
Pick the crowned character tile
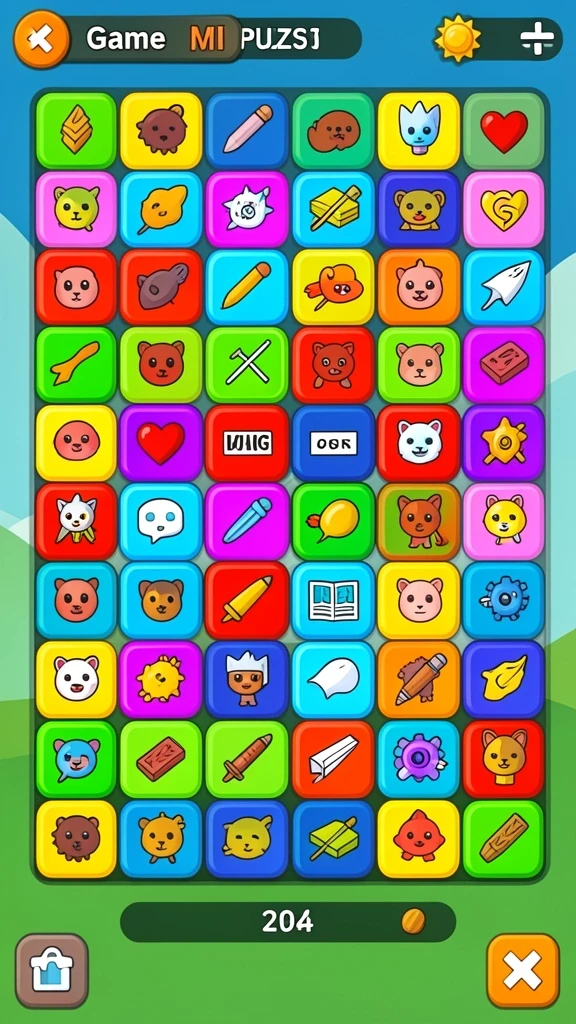pos(247,679)
